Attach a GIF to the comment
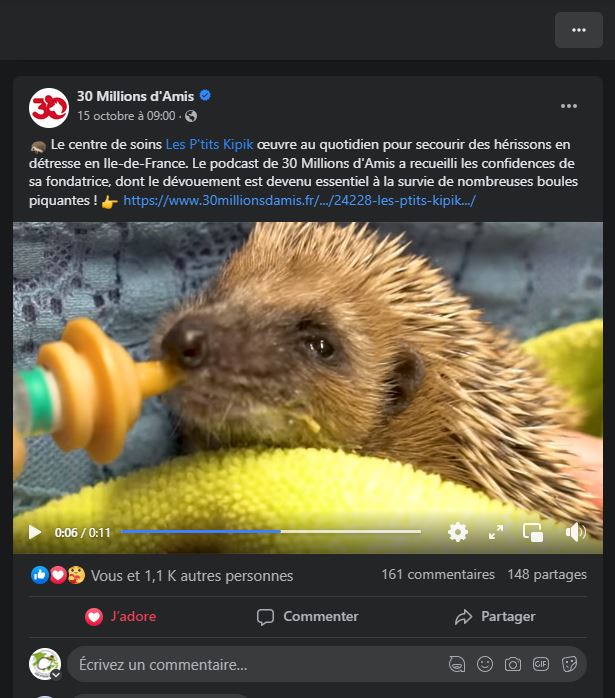This screenshot has width=615, height=698. [541, 664]
